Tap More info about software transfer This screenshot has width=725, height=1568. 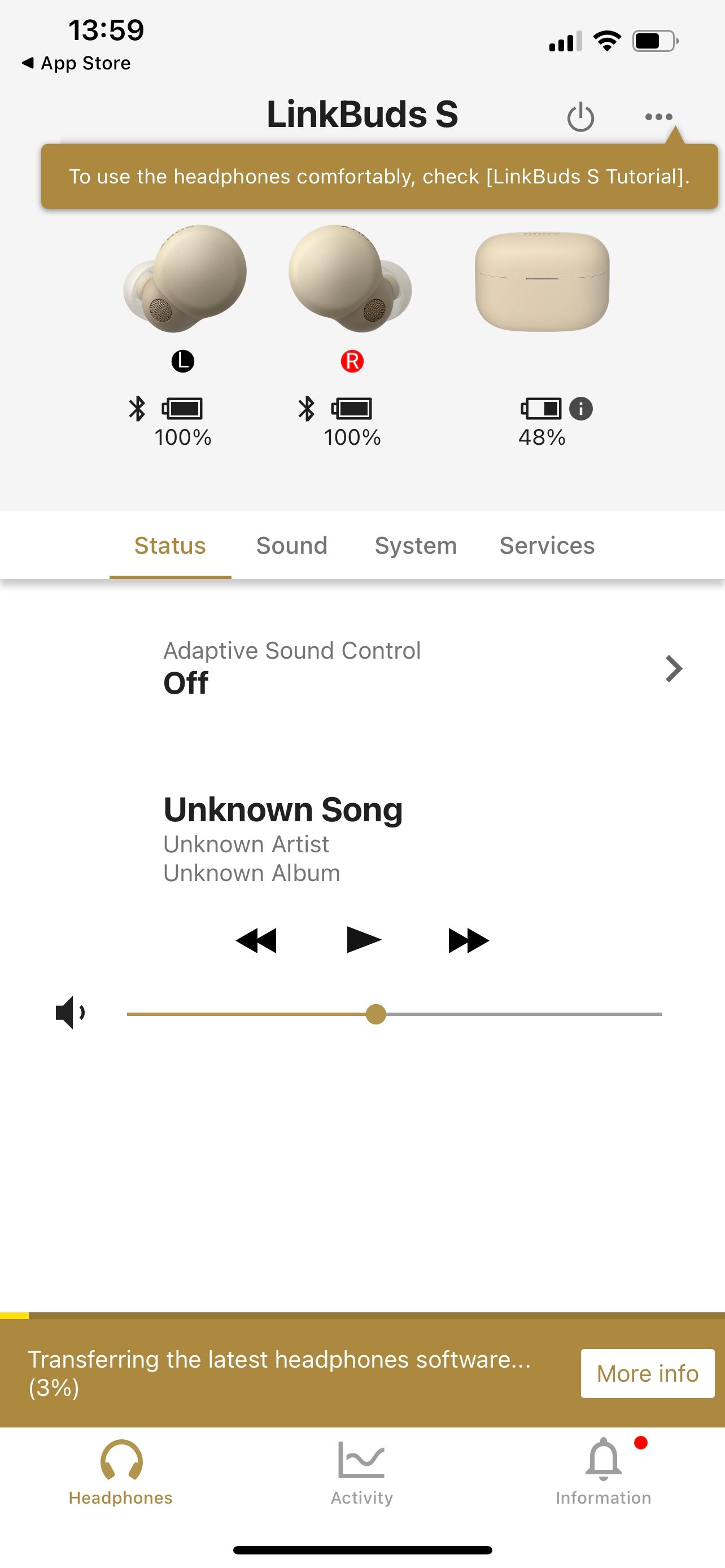[647, 1373]
